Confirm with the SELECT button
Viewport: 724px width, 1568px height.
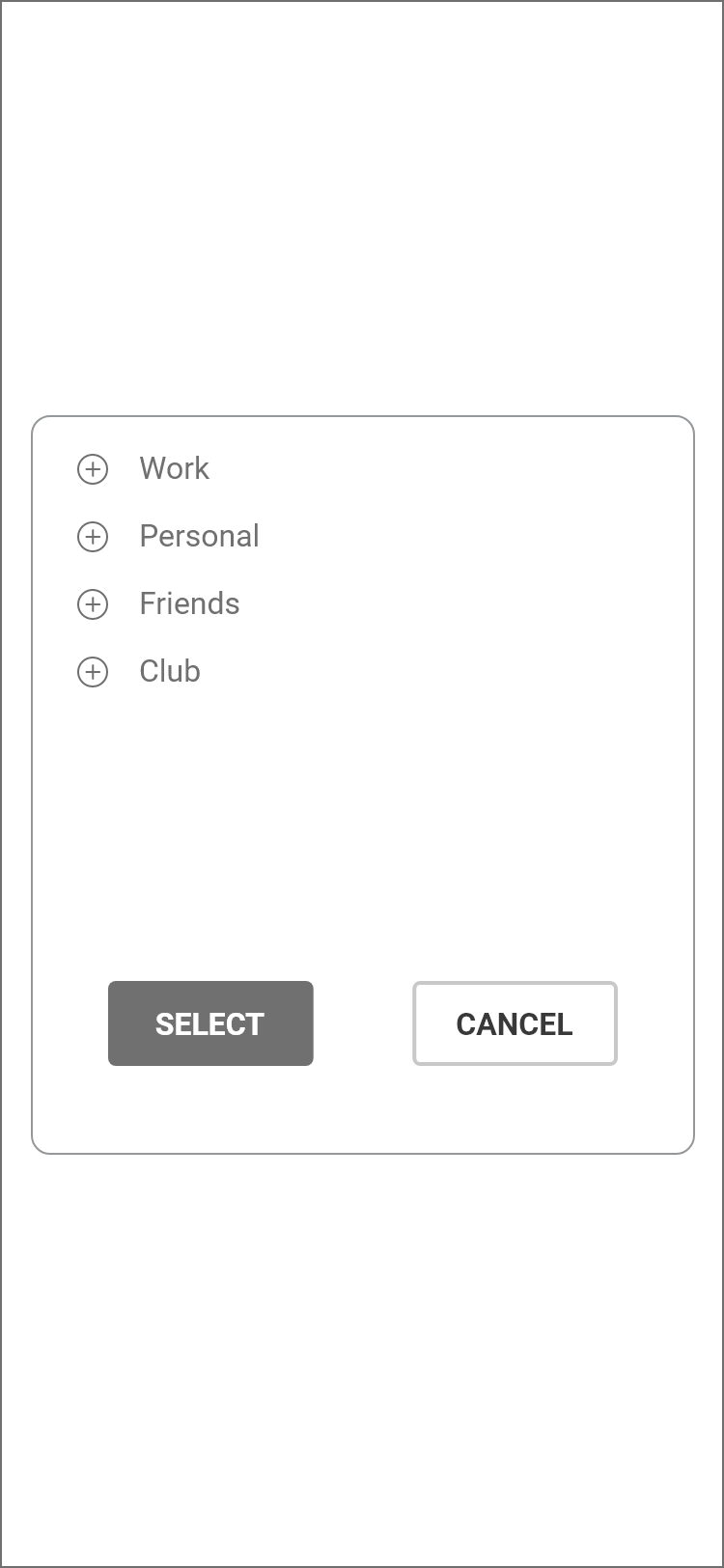[x=210, y=1023]
